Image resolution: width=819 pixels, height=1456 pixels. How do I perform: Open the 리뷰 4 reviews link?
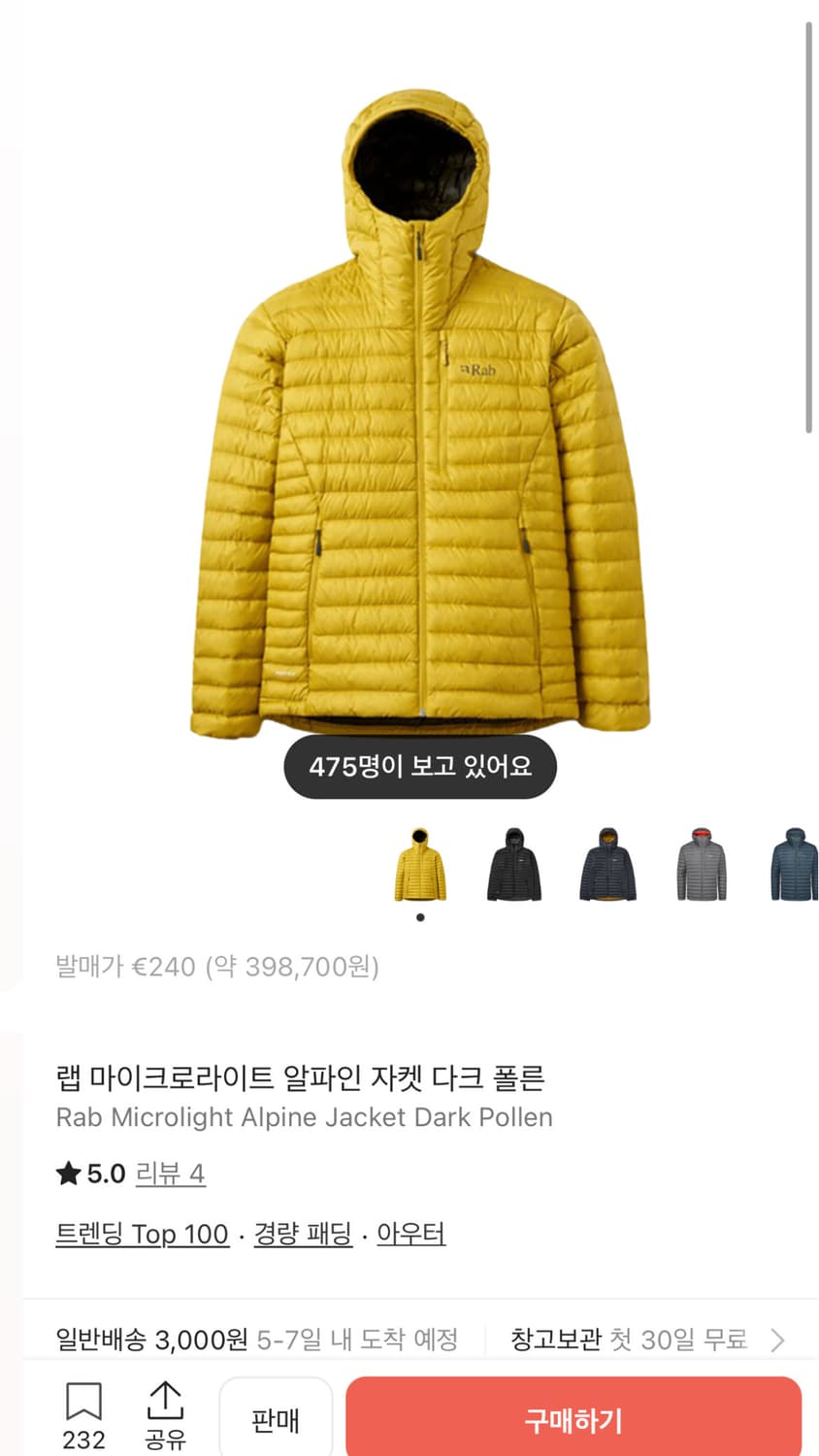(170, 1175)
